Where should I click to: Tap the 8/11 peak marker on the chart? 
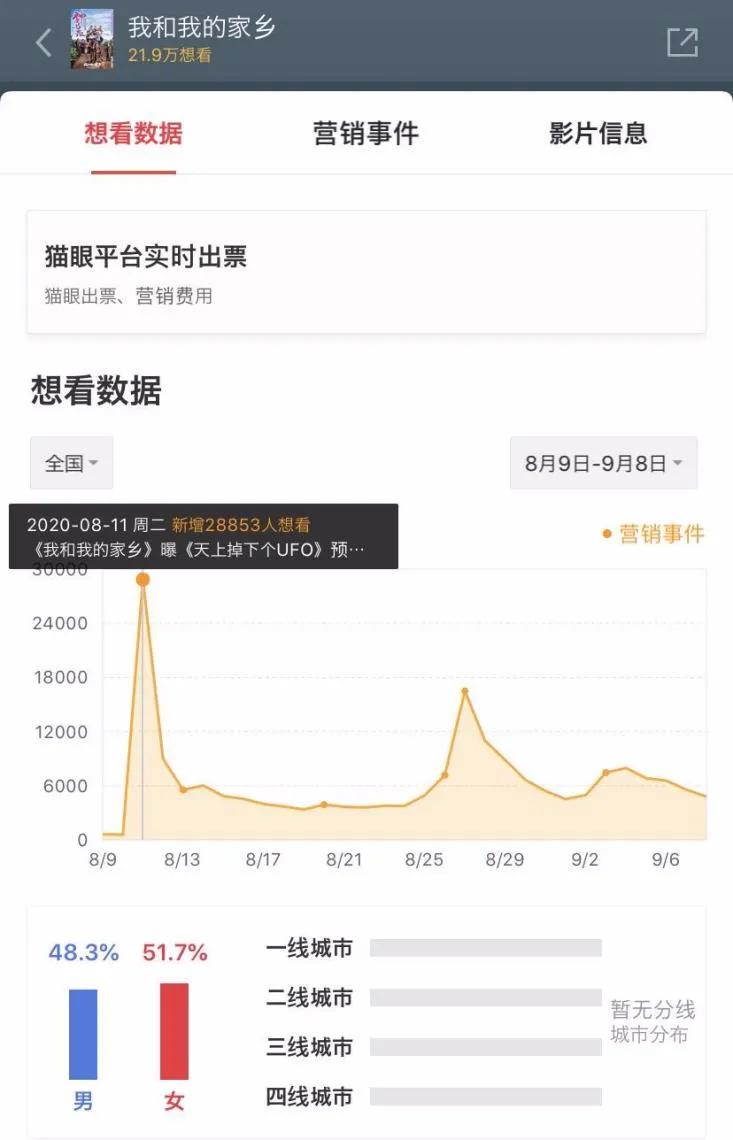[x=143, y=579]
